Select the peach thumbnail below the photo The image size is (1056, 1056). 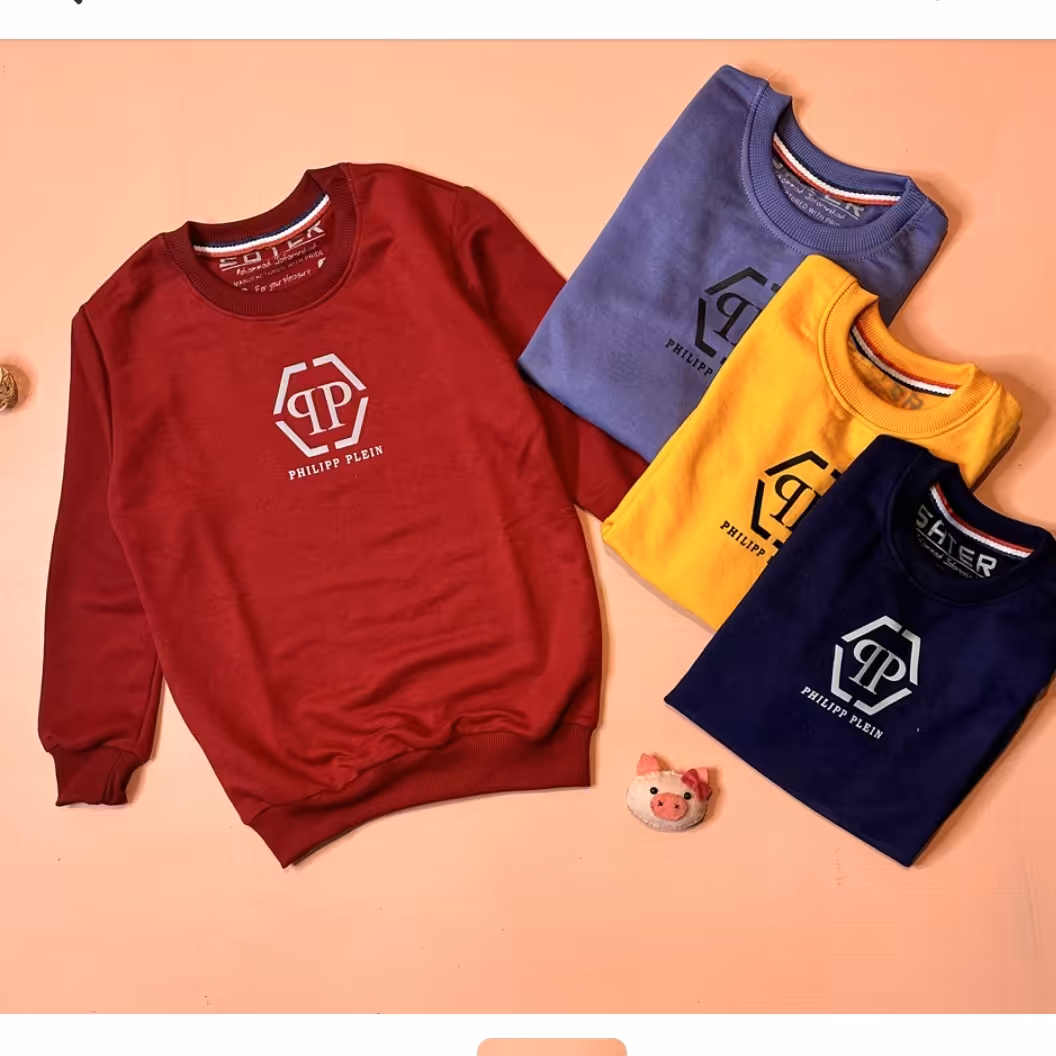[551, 1047]
